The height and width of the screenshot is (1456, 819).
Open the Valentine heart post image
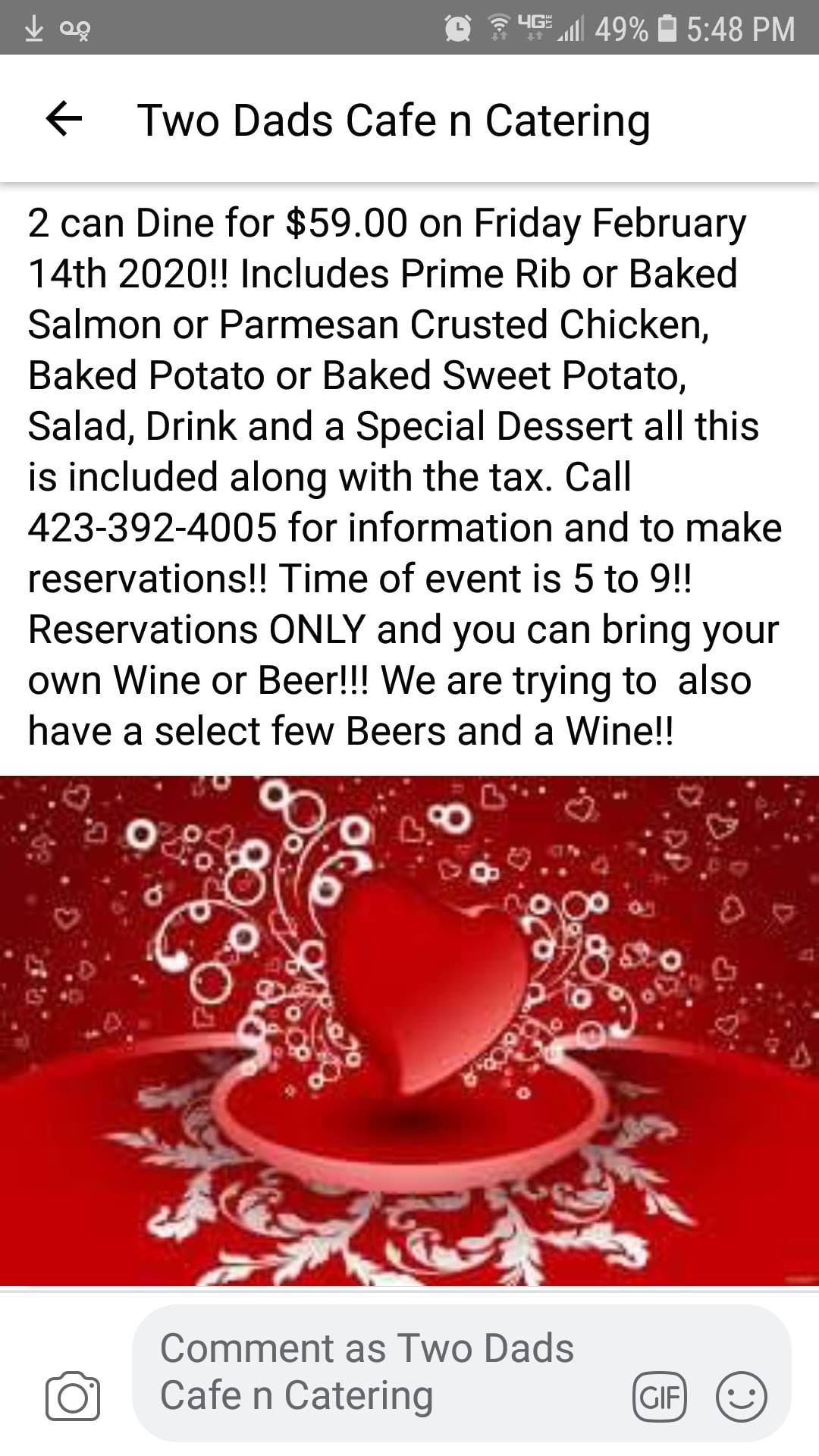409,1030
